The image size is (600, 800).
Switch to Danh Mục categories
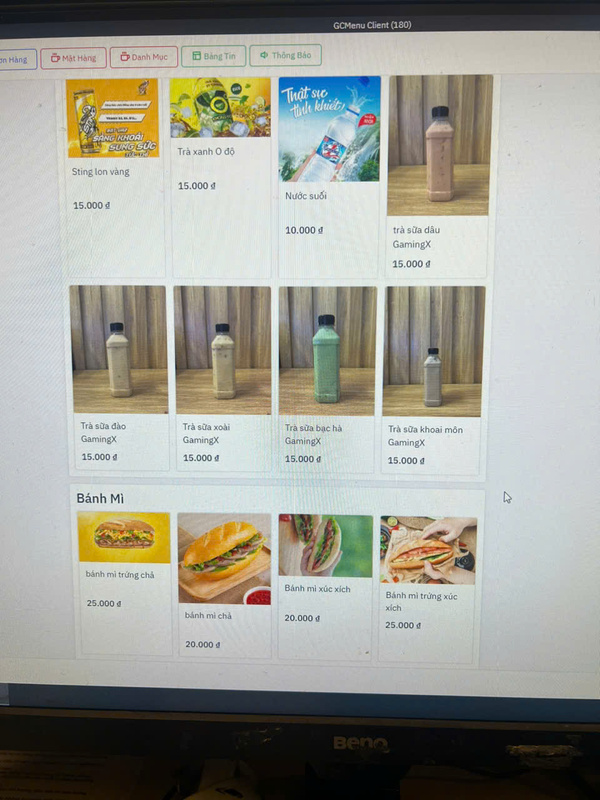tap(143, 57)
